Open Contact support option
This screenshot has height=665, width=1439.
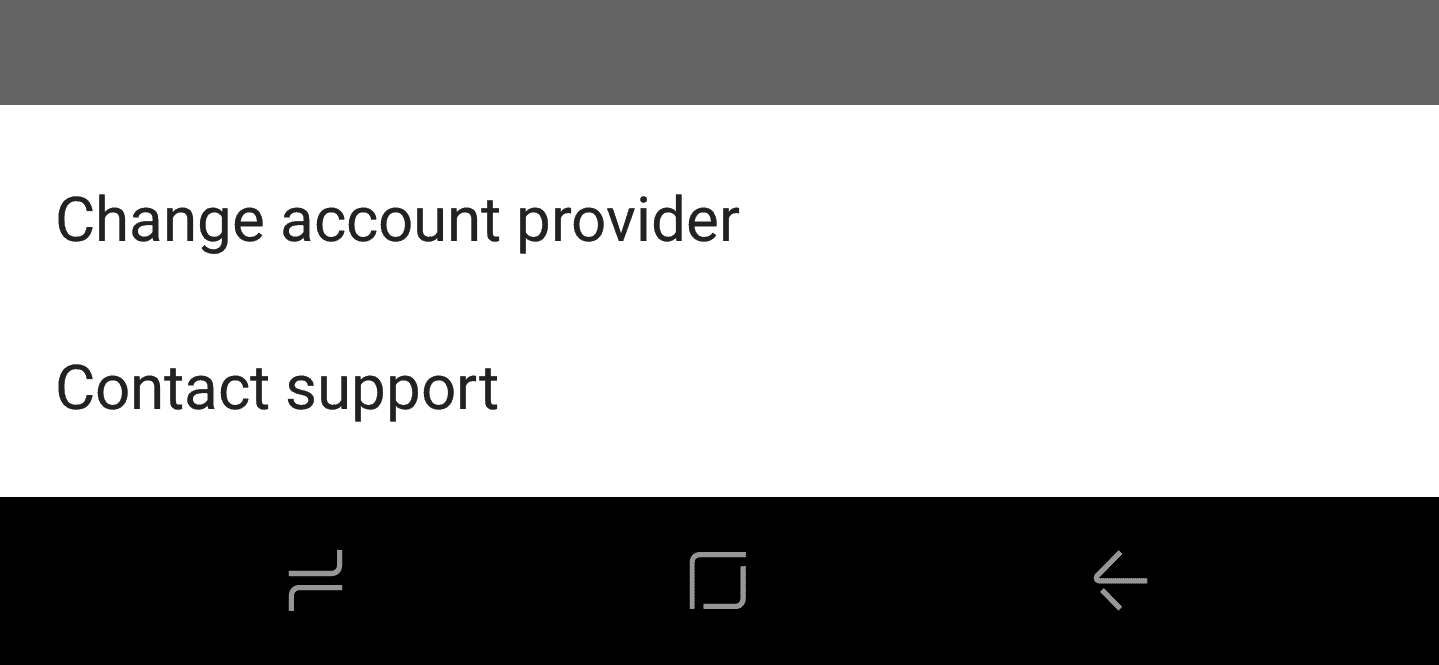pyautogui.click(x=277, y=388)
